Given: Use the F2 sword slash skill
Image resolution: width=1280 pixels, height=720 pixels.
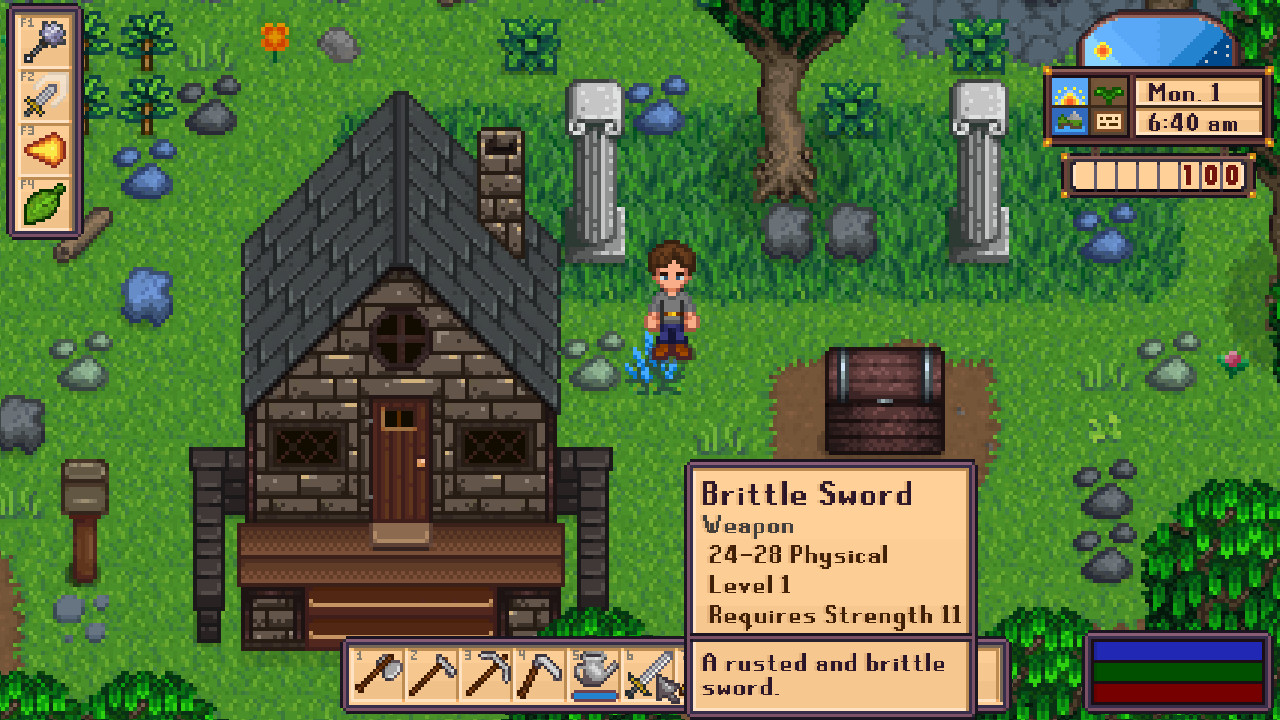Looking at the screenshot, I should (x=44, y=98).
